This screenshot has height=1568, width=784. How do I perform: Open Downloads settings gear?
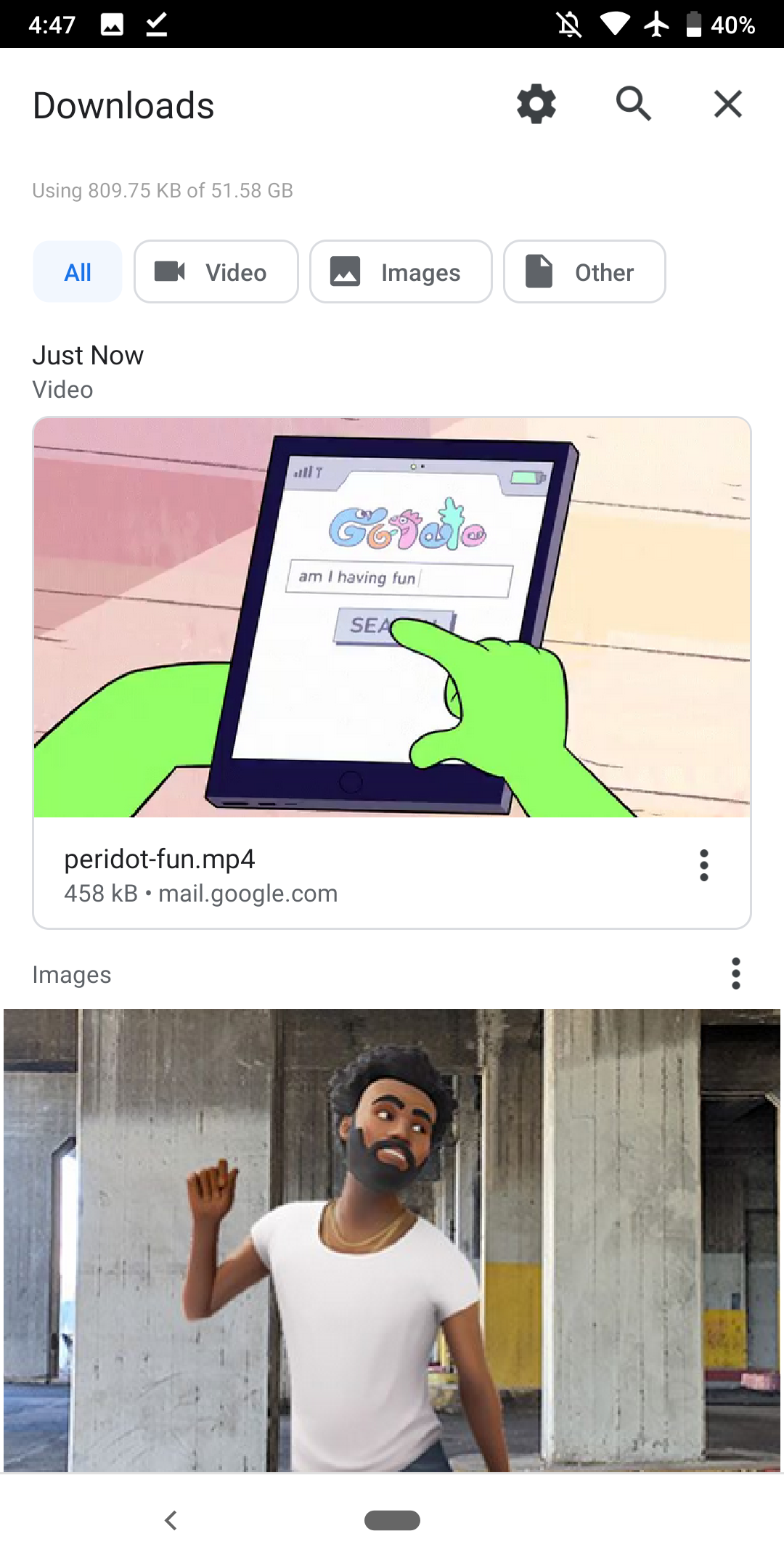536,104
